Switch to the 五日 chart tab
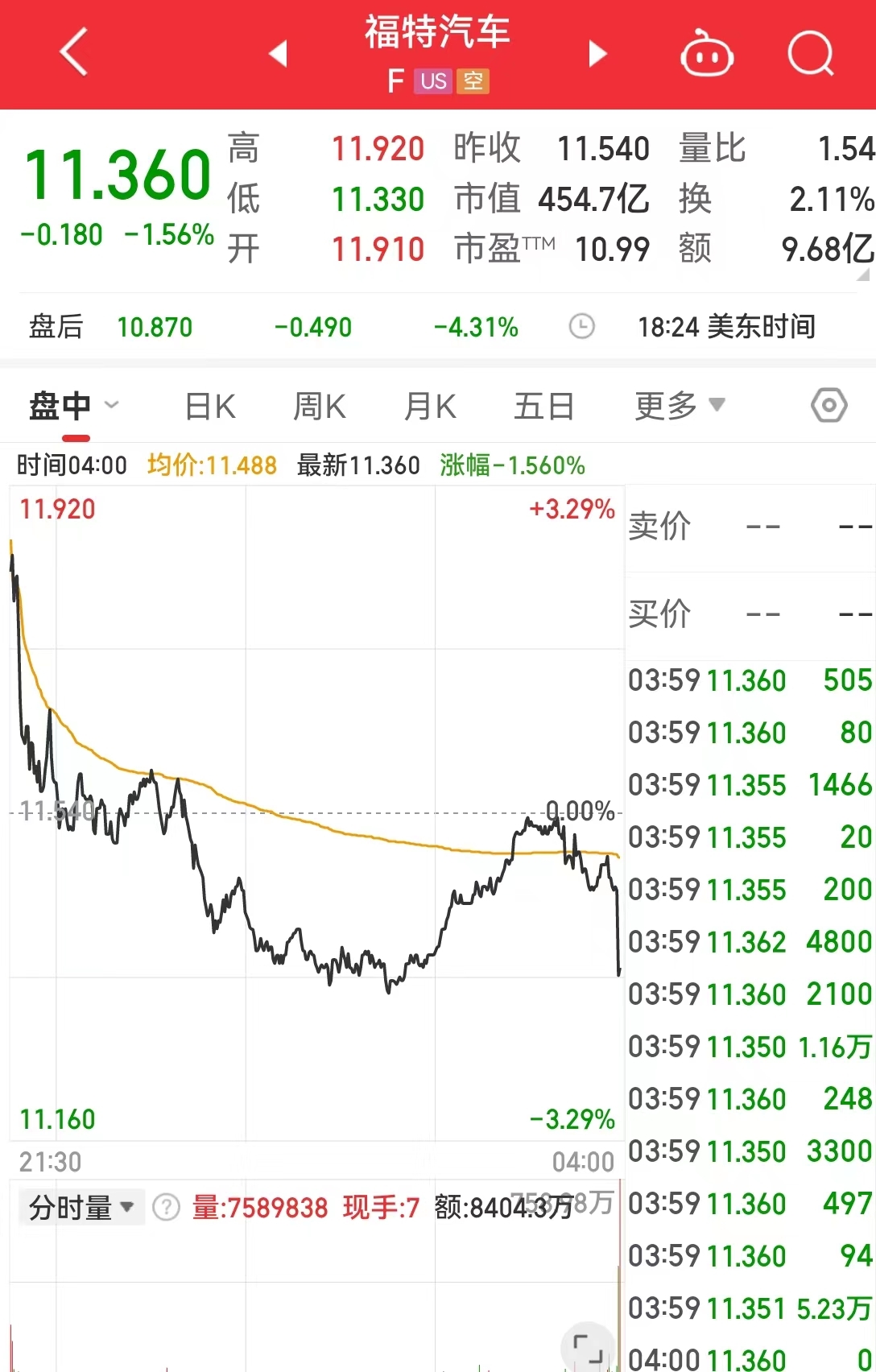Image resolution: width=876 pixels, height=1372 pixels. click(x=544, y=407)
